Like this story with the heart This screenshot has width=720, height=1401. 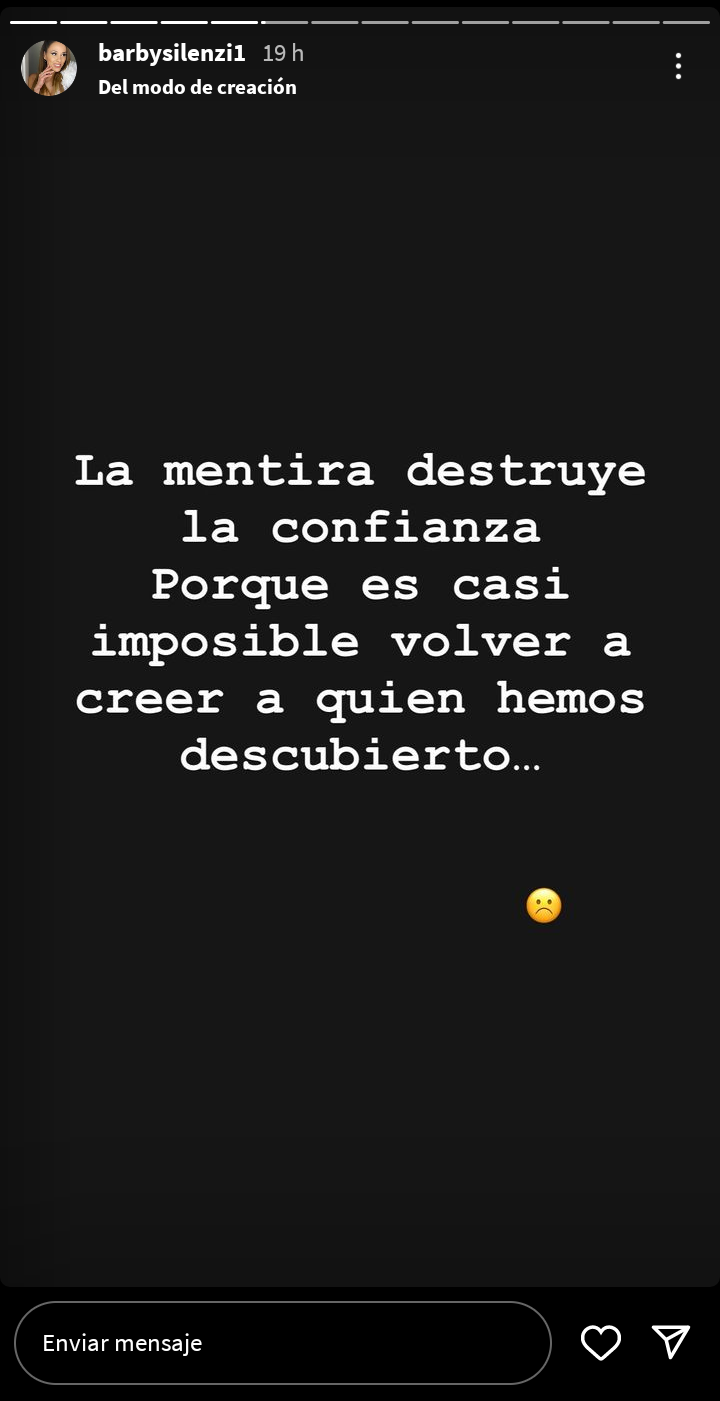pos(601,1342)
